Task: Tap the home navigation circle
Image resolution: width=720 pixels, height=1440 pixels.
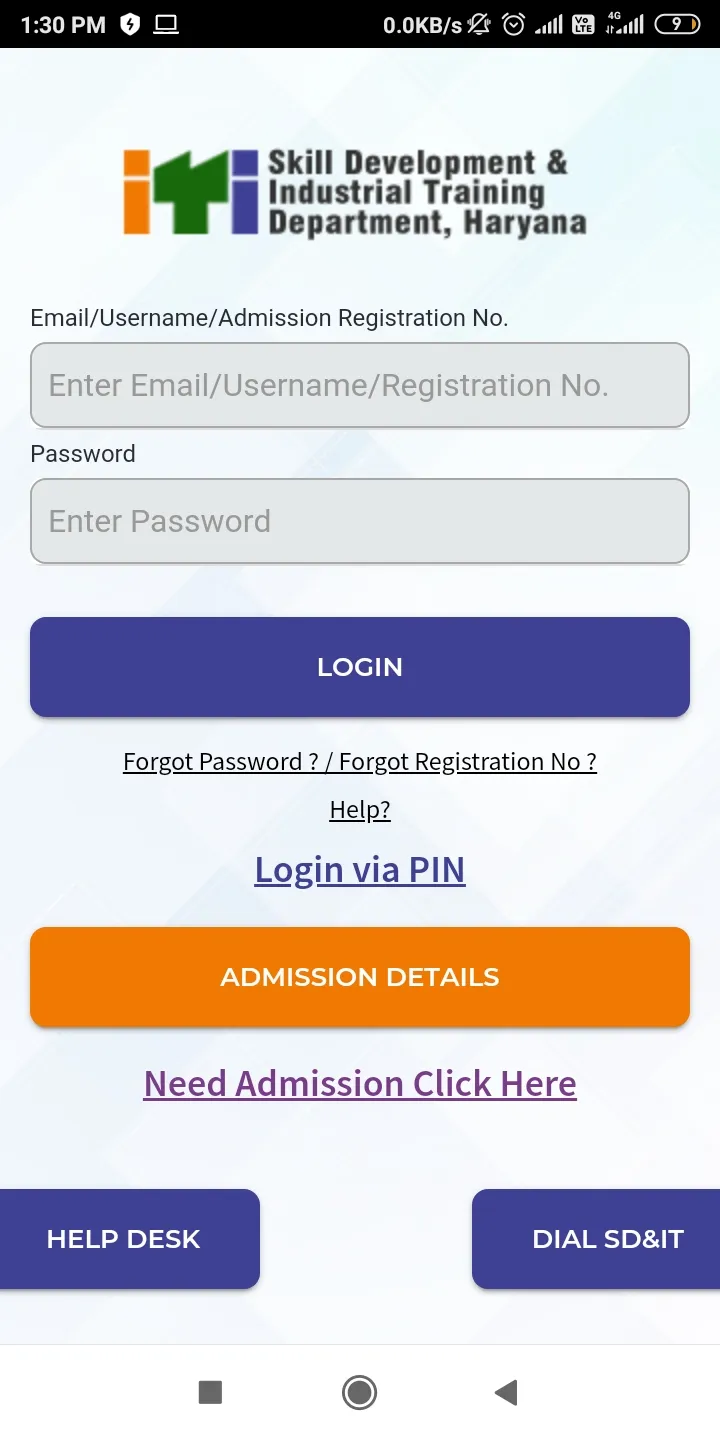Action: click(x=359, y=1391)
